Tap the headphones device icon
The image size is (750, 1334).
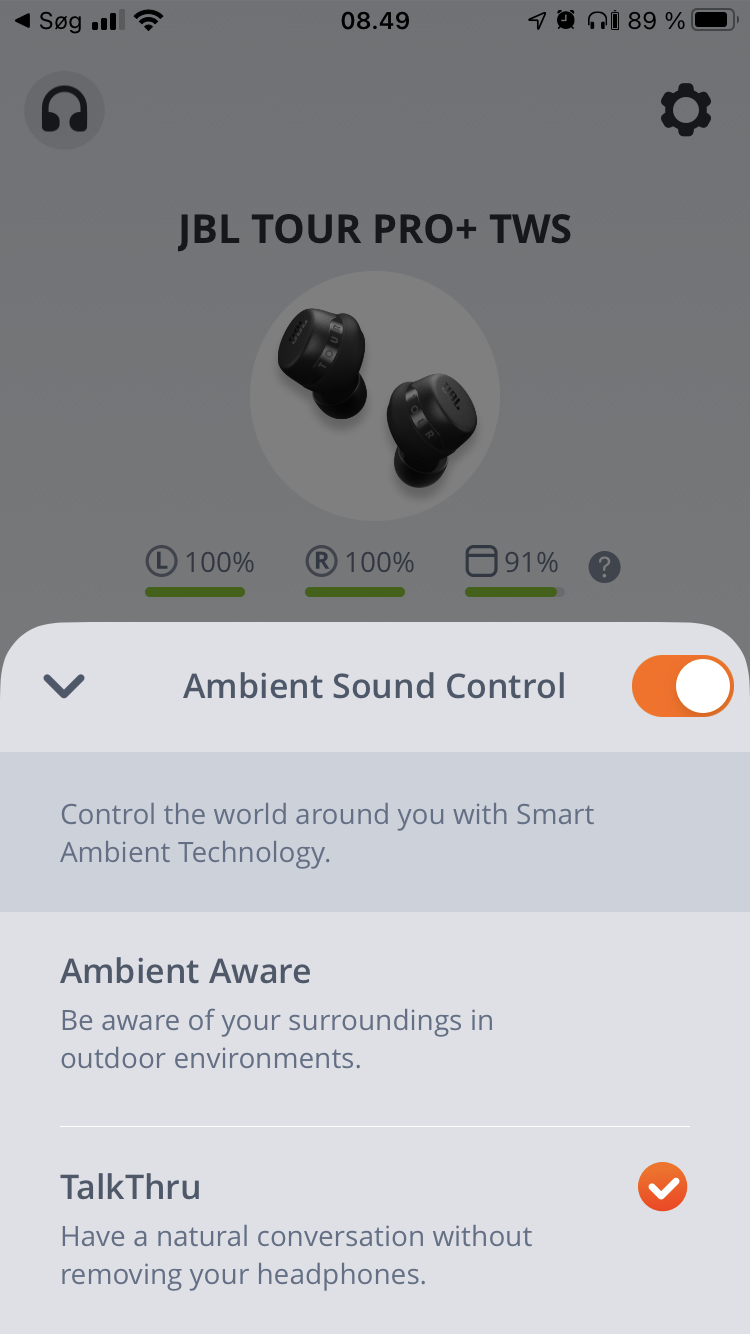(x=65, y=110)
